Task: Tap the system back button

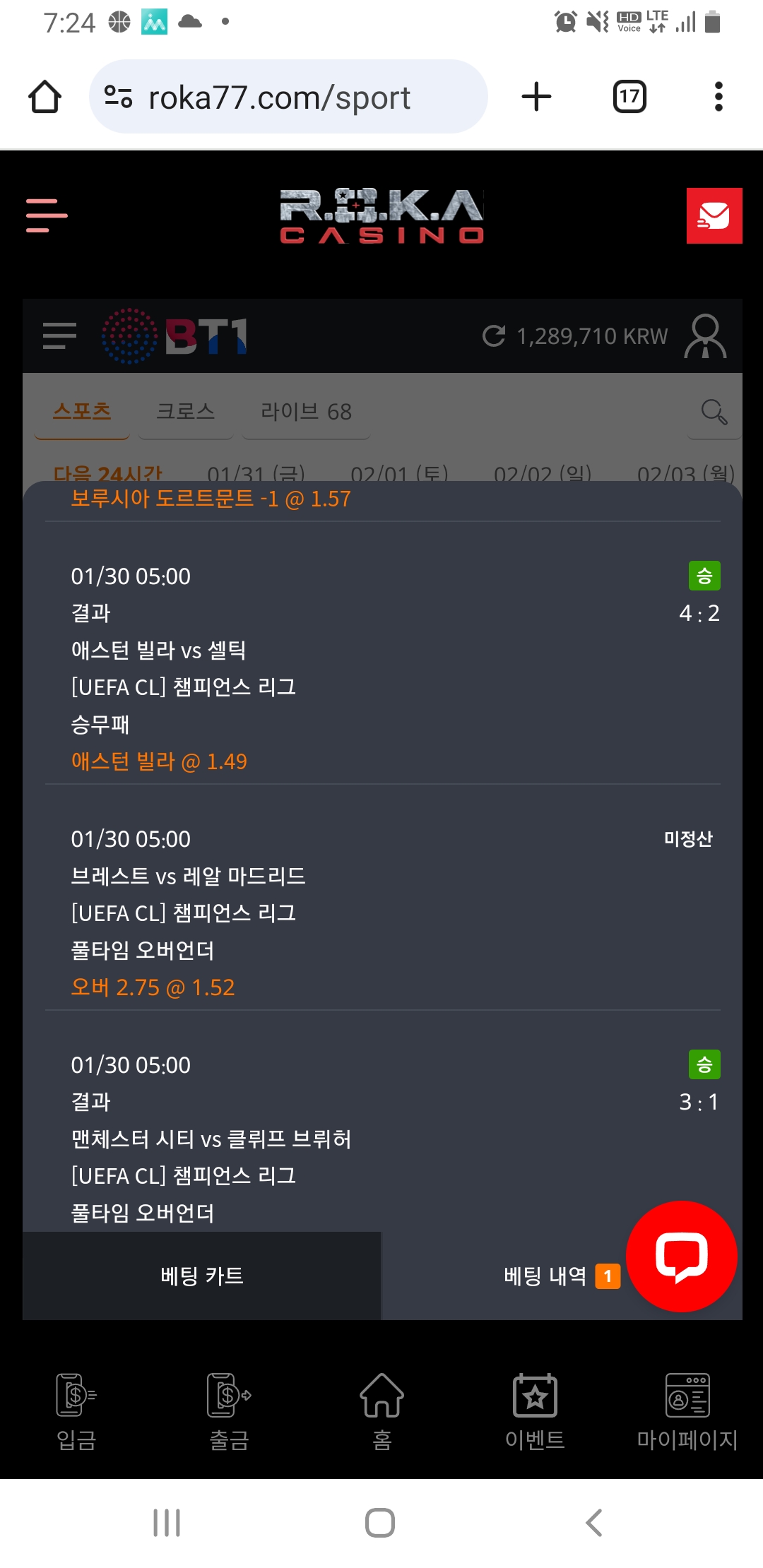Action: (x=594, y=1523)
